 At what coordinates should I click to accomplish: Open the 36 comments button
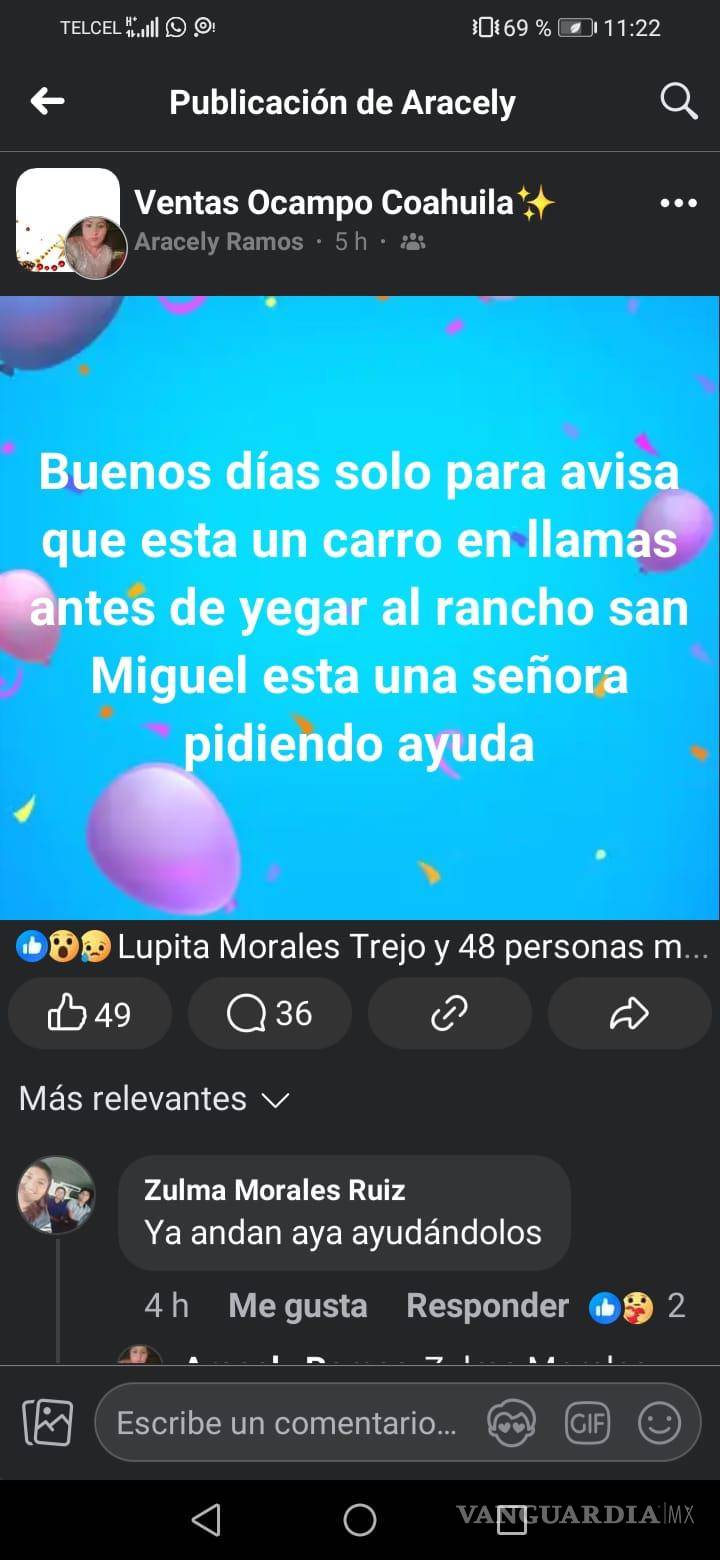pos(269,1013)
